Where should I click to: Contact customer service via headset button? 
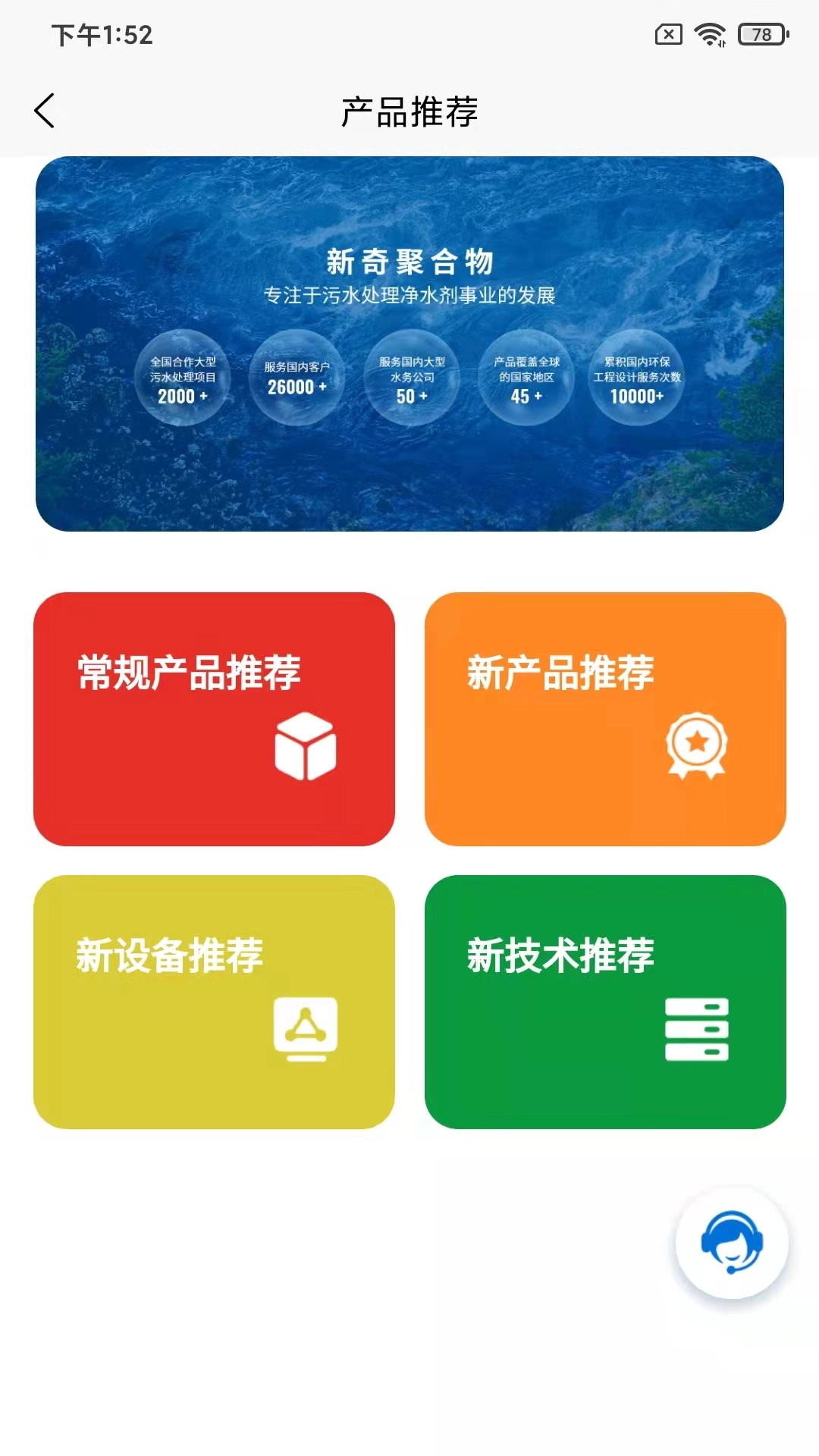(732, 1242)
